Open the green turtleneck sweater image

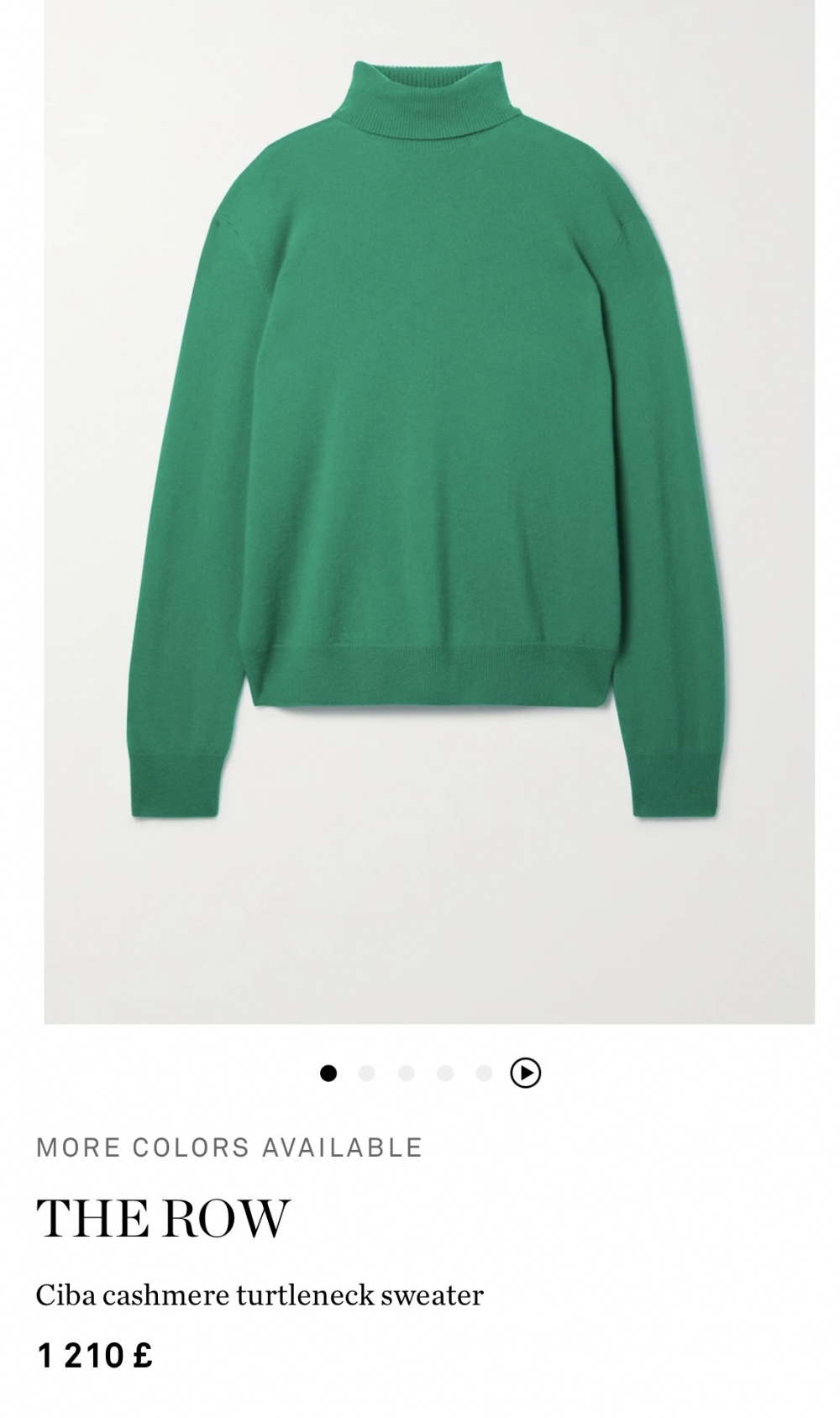pos(428,470)
